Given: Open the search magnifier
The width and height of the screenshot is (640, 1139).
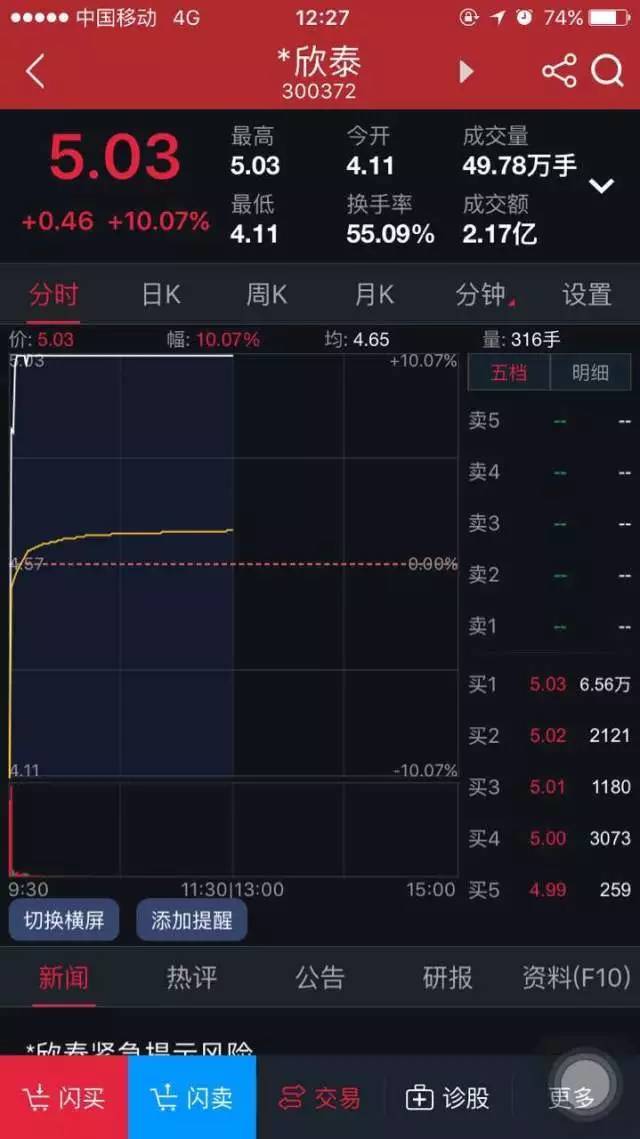Looking at the screenshot, I should [x=607, y=71].
